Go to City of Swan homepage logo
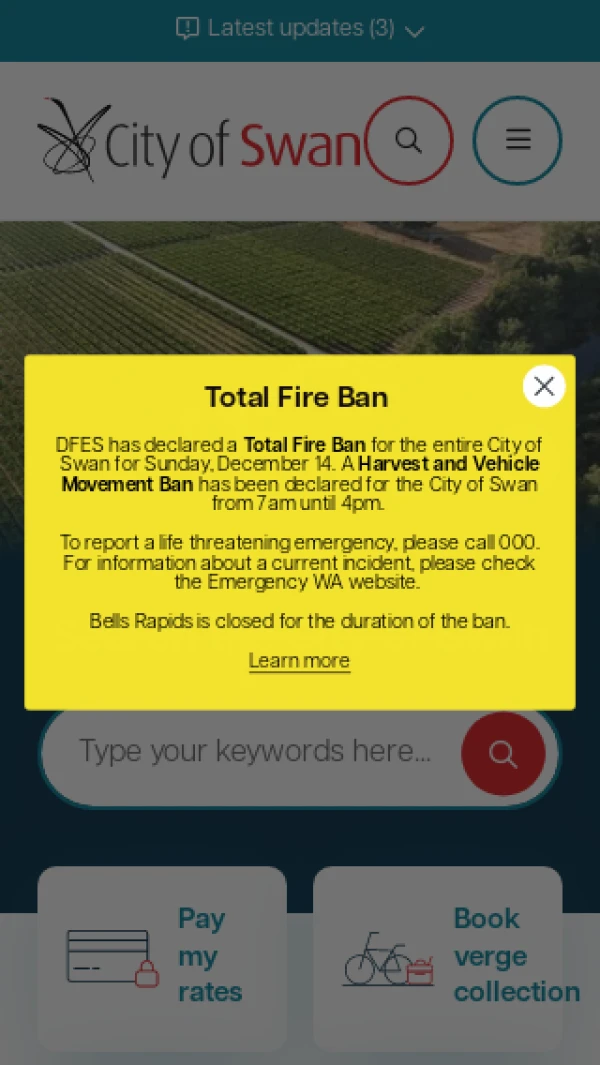The height and width of the screenshot is (1065, 600). tap(198, 141)
